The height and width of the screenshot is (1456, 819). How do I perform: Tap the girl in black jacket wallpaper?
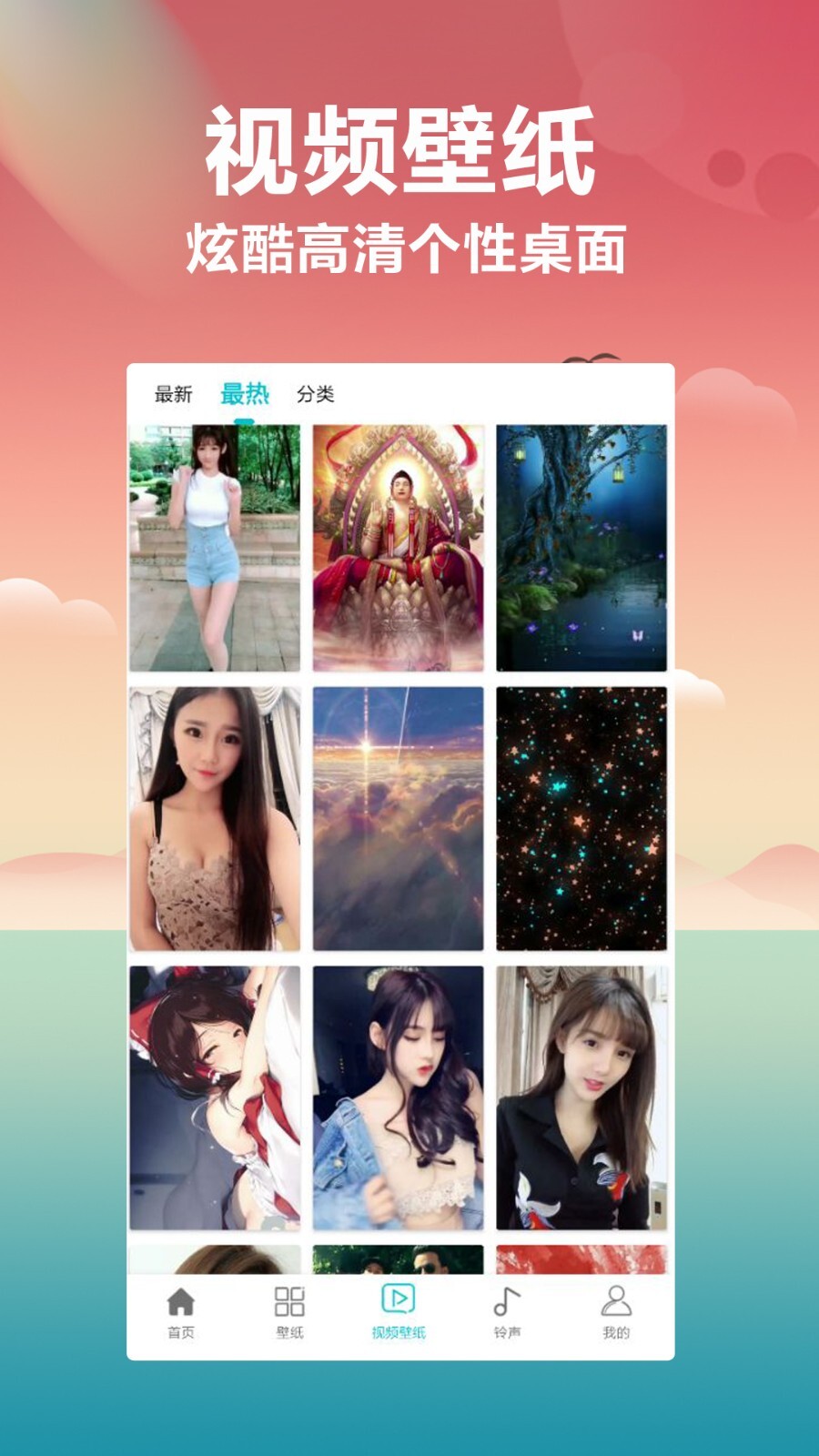(581, 1092)
